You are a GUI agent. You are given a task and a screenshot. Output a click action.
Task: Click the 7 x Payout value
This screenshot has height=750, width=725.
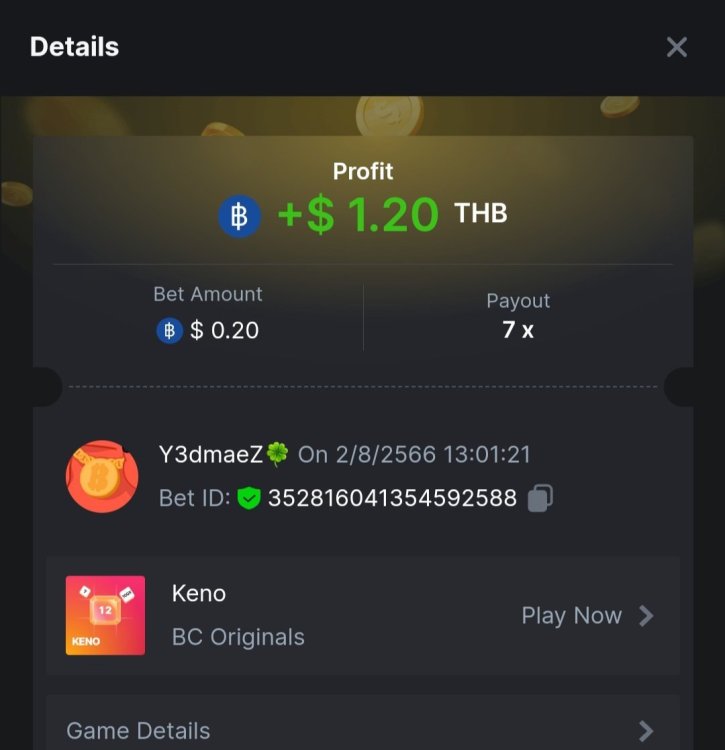518,329
